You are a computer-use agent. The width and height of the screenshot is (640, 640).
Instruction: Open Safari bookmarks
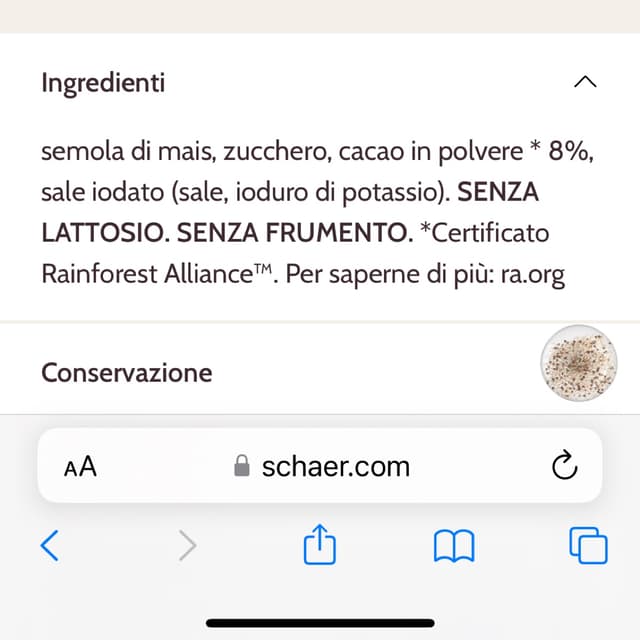454,545
